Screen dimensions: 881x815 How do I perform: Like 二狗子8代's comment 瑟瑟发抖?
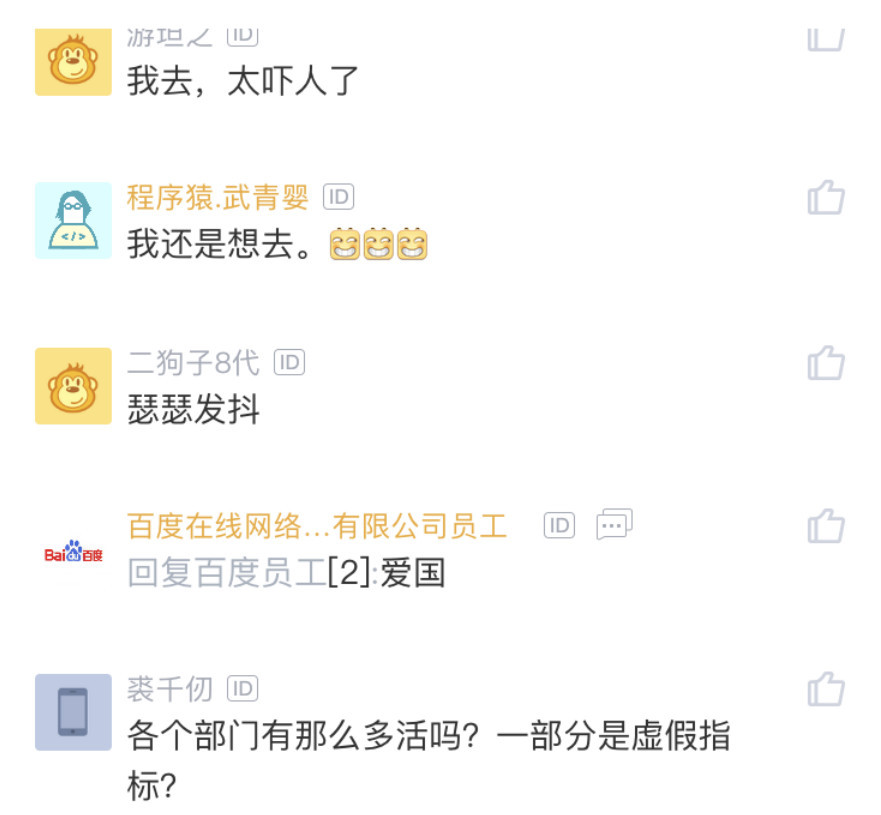[826, 363]
